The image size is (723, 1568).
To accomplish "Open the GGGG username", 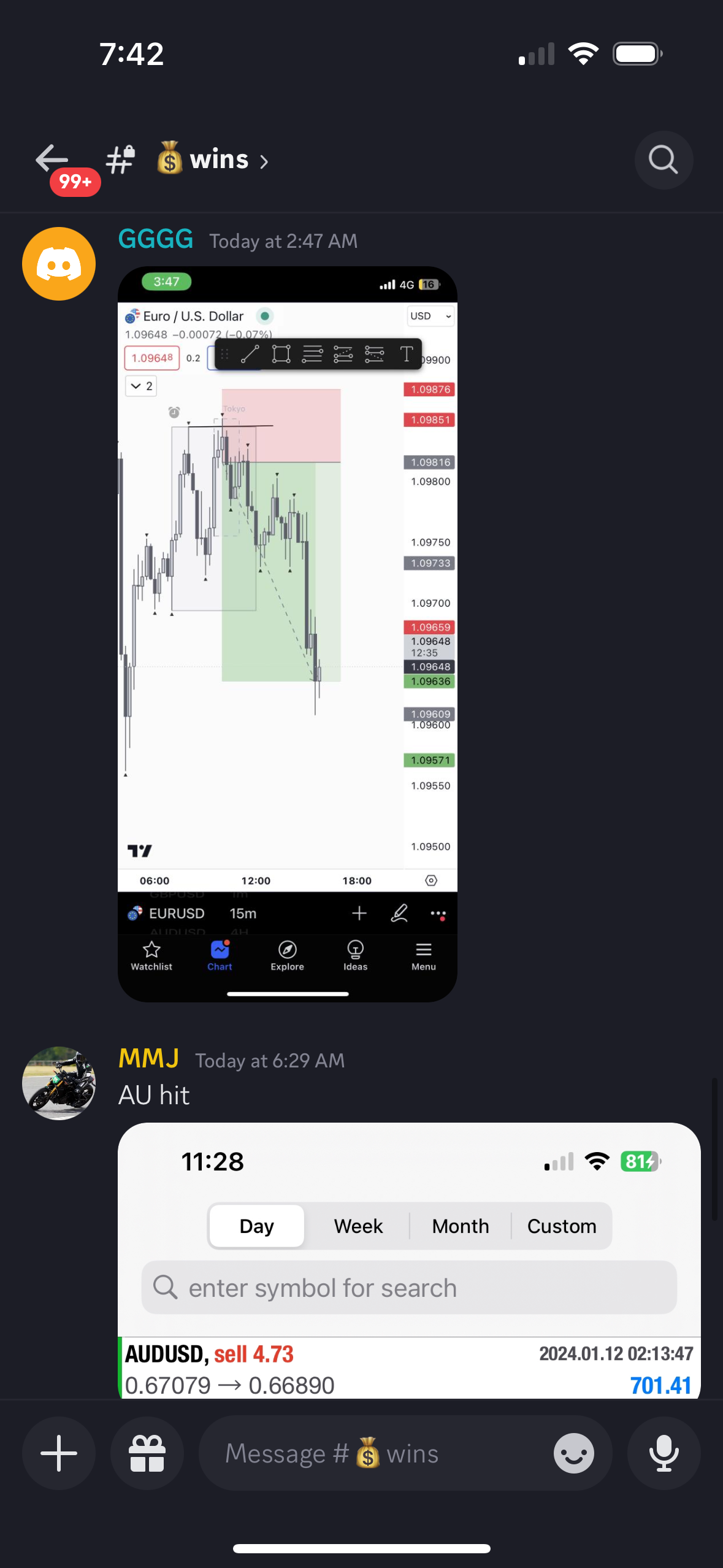I will [156, 239].
